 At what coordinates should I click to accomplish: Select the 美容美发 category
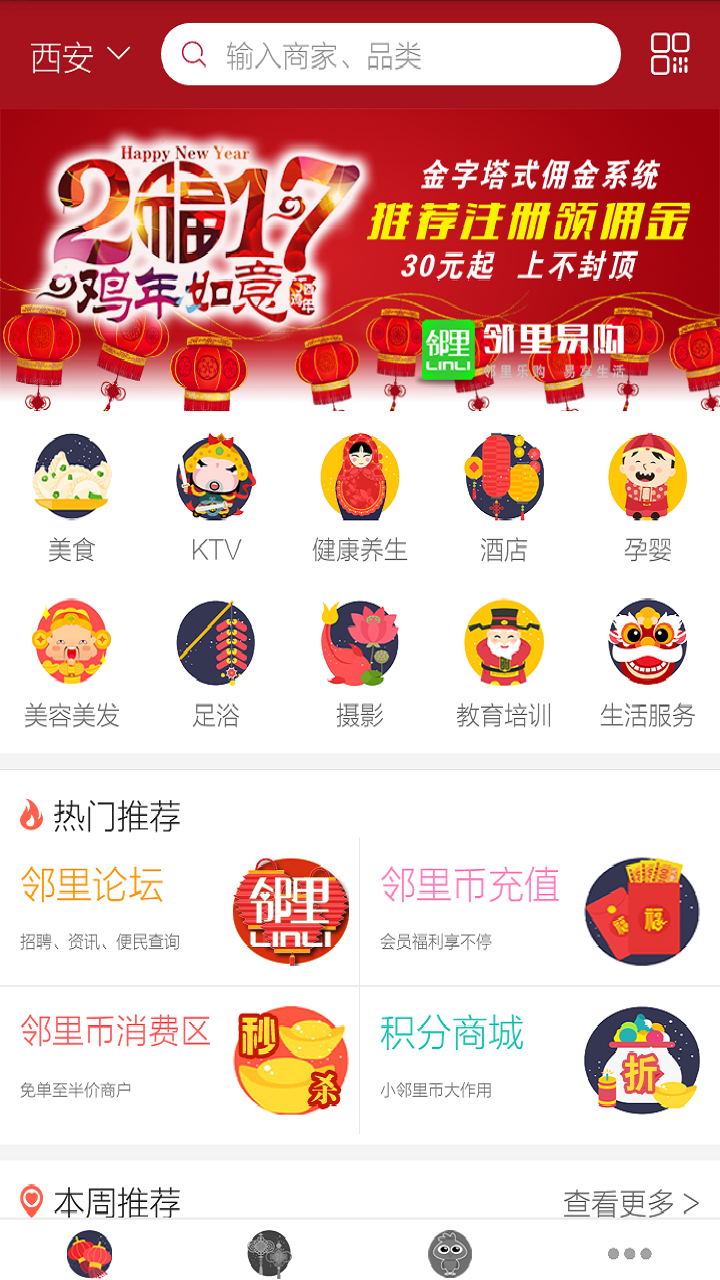(71, 662)
